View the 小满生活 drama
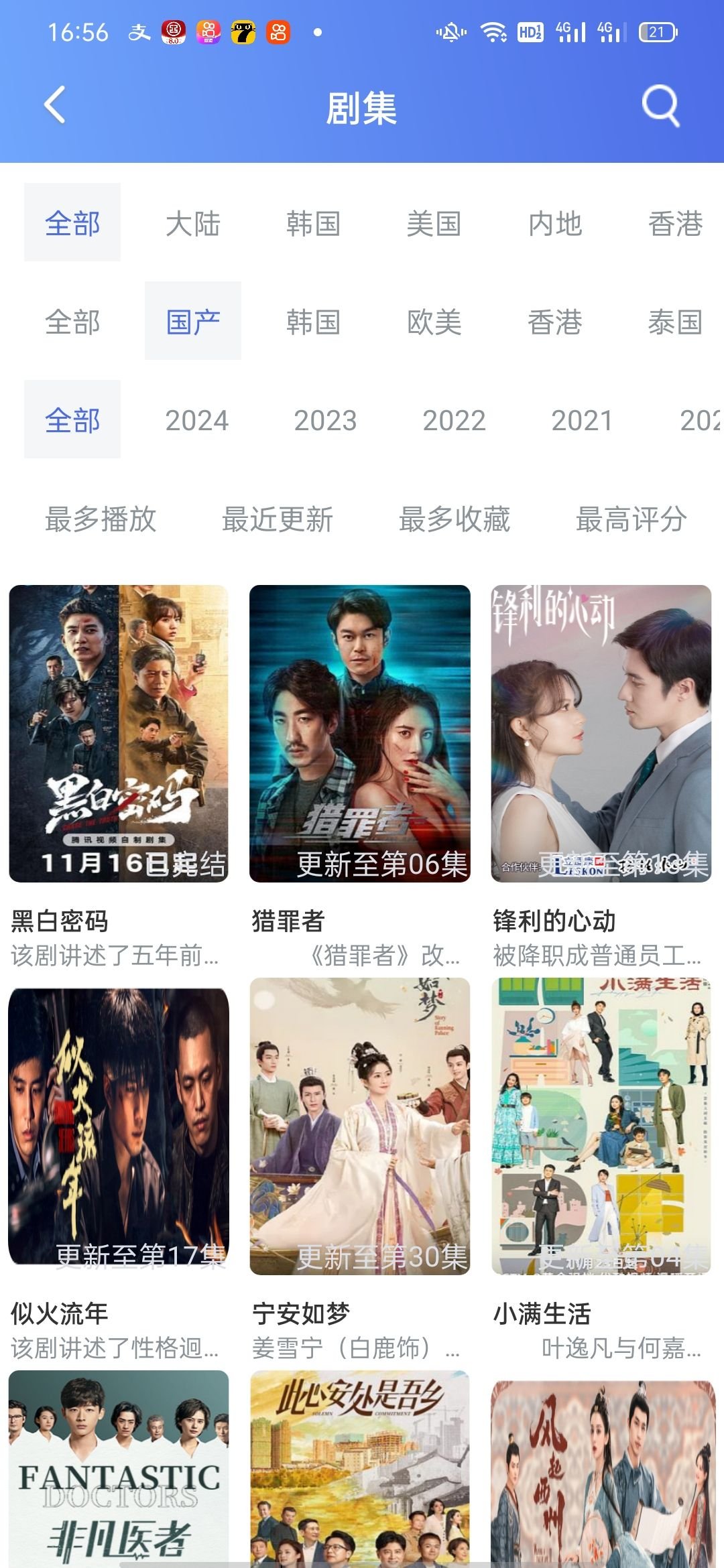This screenshot has width=724, height=1568. (x=601, y=1127)
